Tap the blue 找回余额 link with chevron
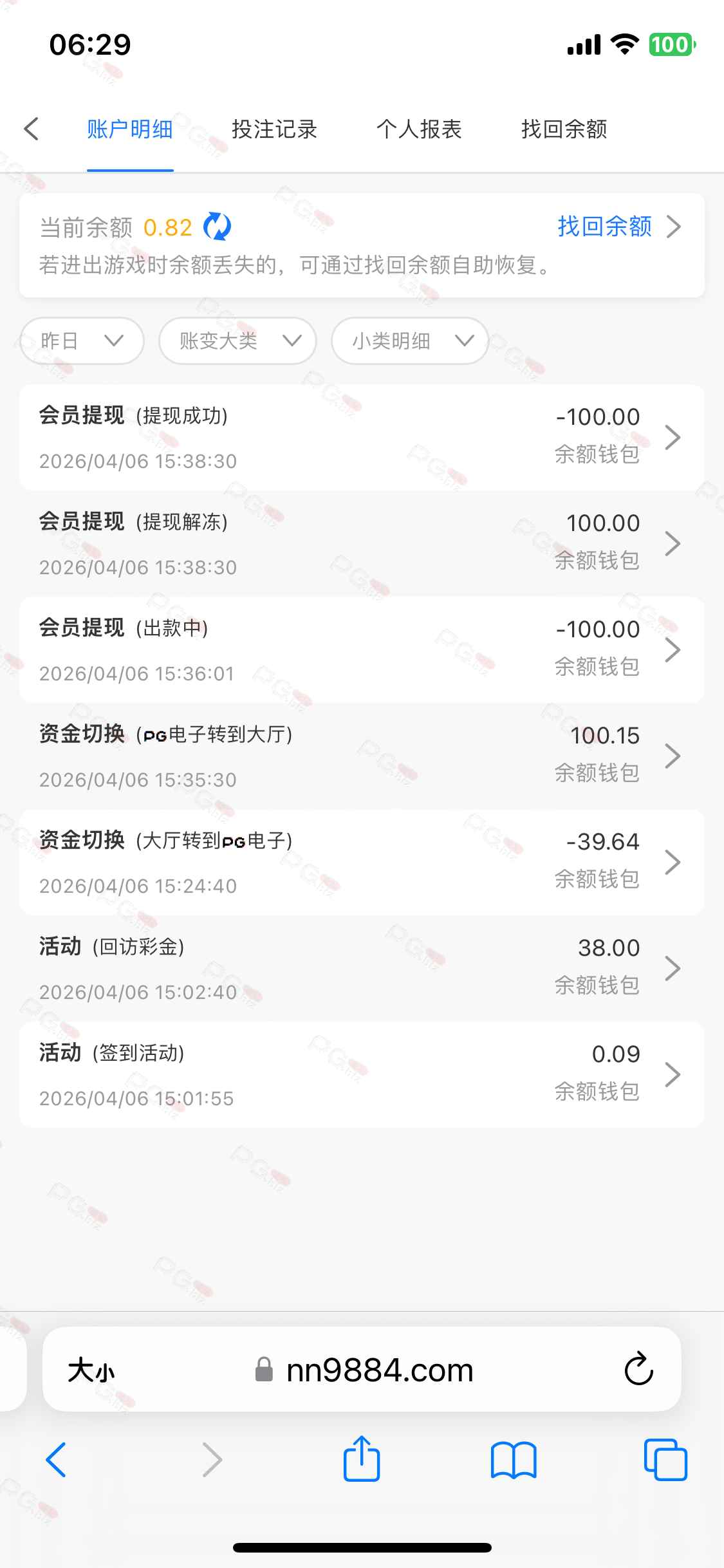The image size is (724, 1568). [x=618, y=227]
